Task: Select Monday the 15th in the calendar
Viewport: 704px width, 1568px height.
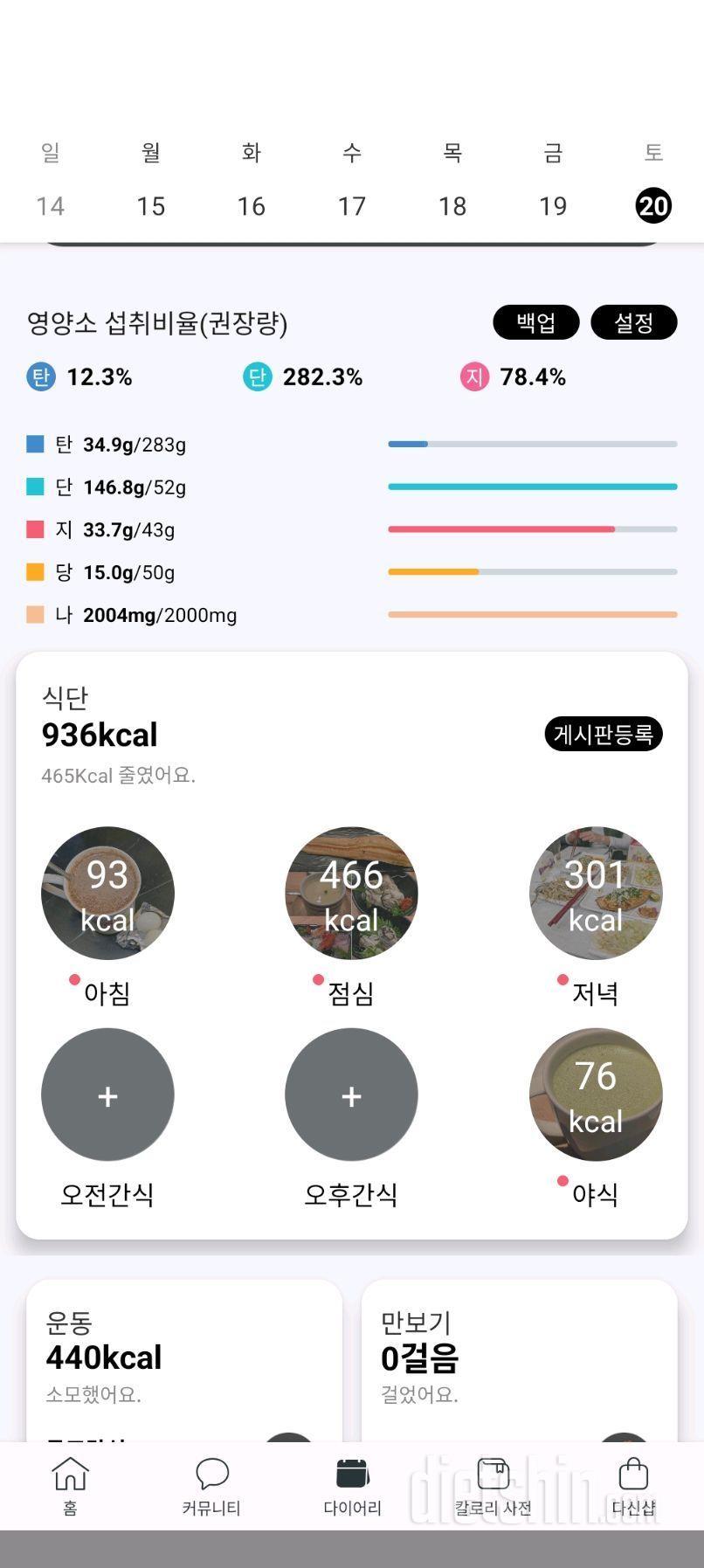Action: (150, 205)
